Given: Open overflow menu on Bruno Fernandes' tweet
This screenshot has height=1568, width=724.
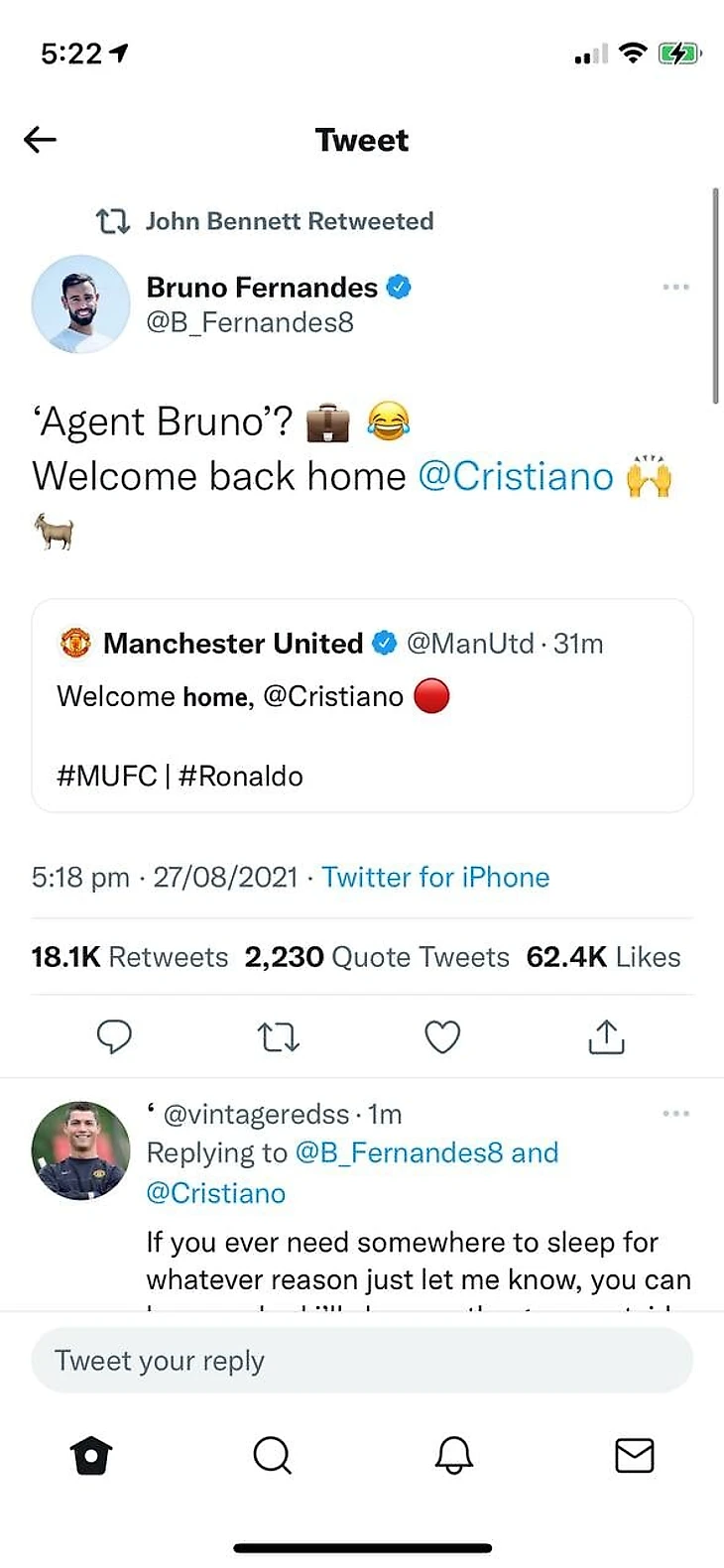Looking at the screenshot, I should pyautogui.click(x=675, y=288).
